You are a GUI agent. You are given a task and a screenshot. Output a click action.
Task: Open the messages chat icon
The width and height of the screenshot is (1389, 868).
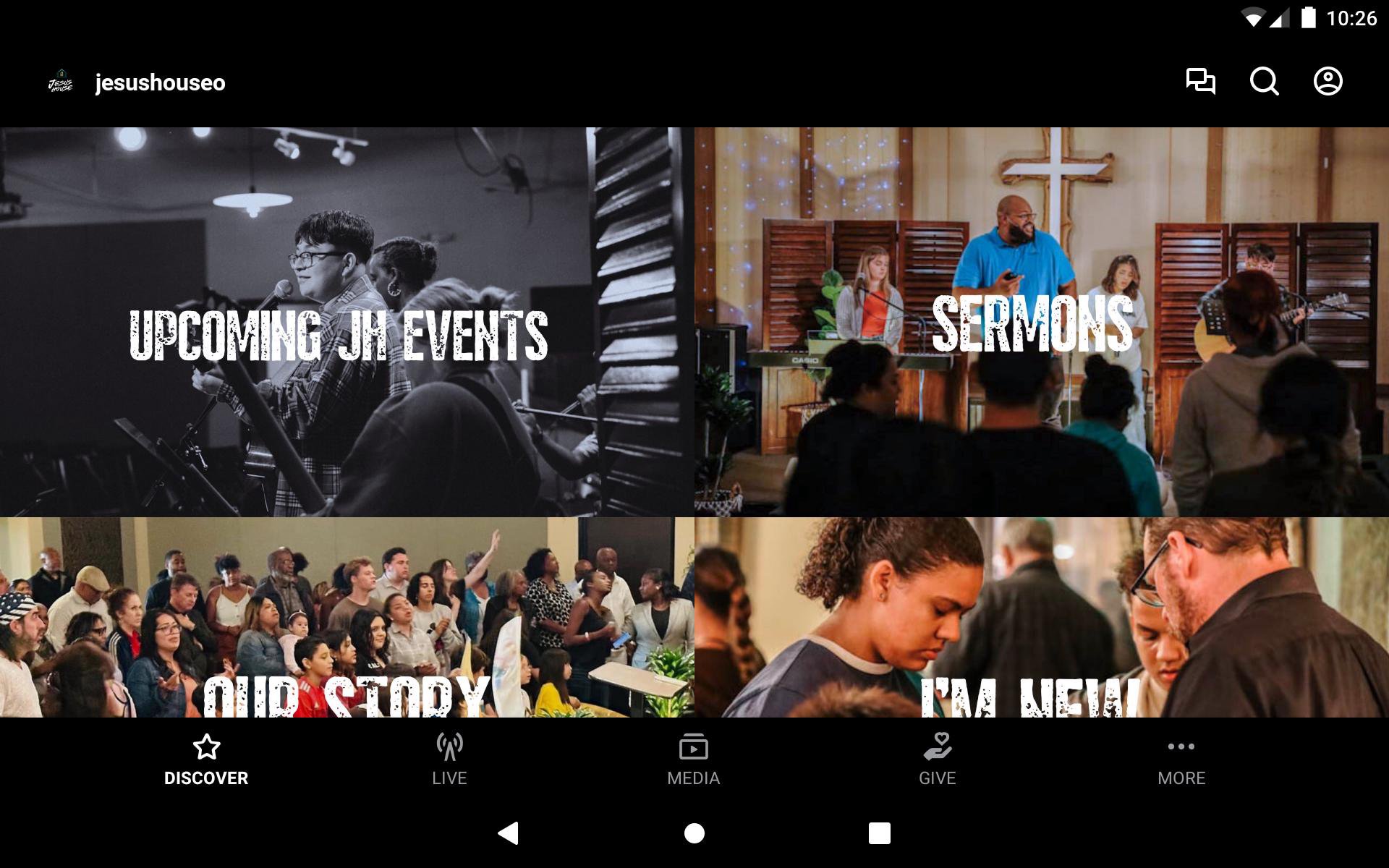tap(1200, 81)
